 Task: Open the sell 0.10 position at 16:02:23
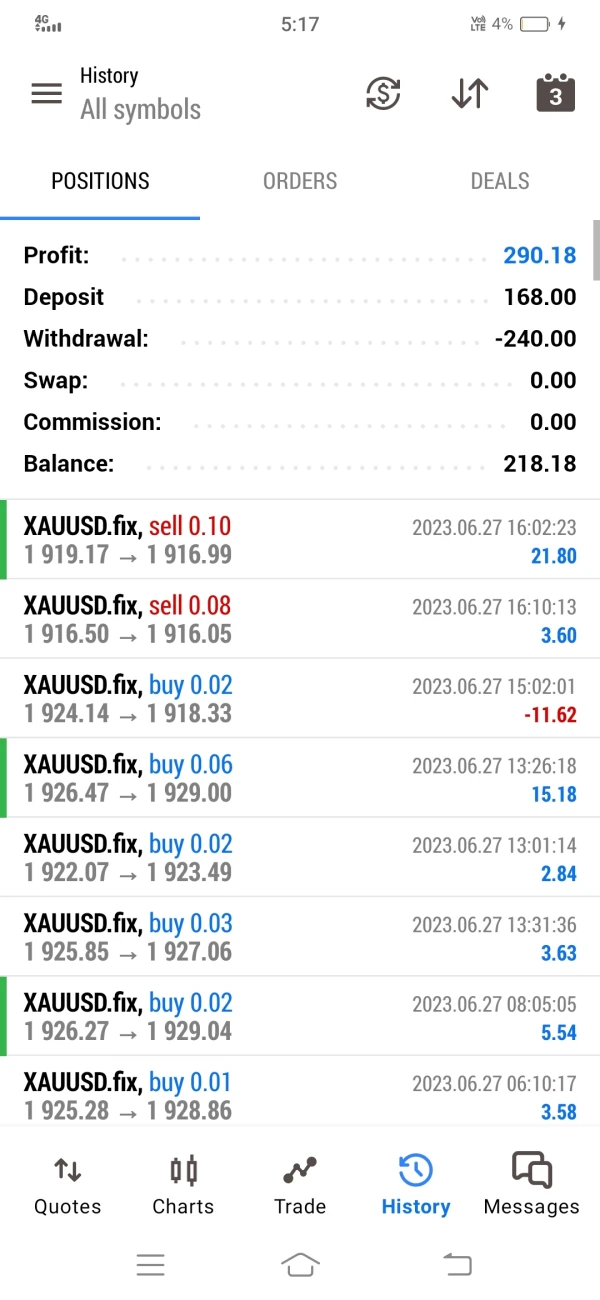point(300,539)
